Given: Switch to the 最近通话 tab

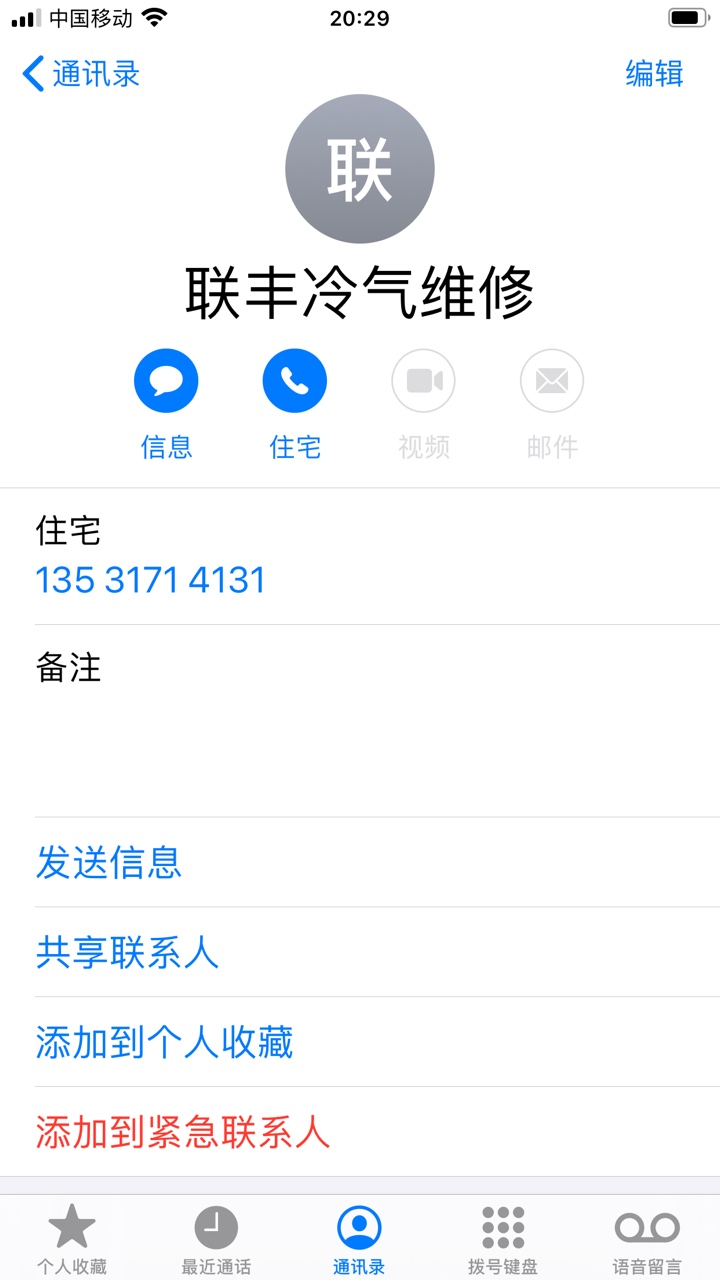Looking at the screenshot, I should point(216,1238).
